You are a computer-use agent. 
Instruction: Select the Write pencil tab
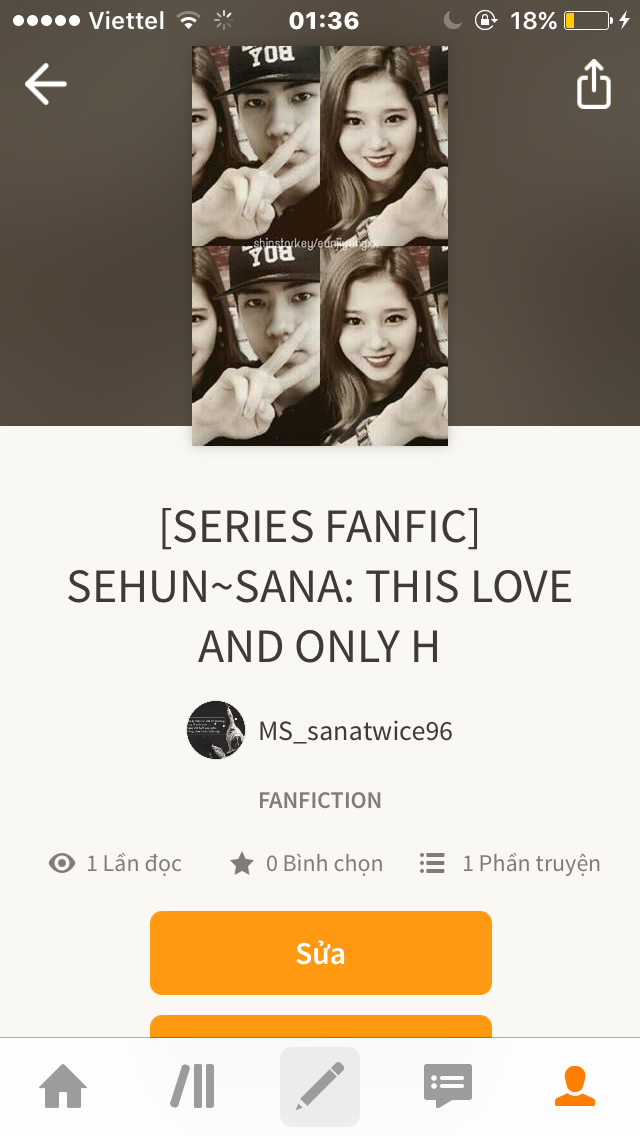click(320, 1087)
